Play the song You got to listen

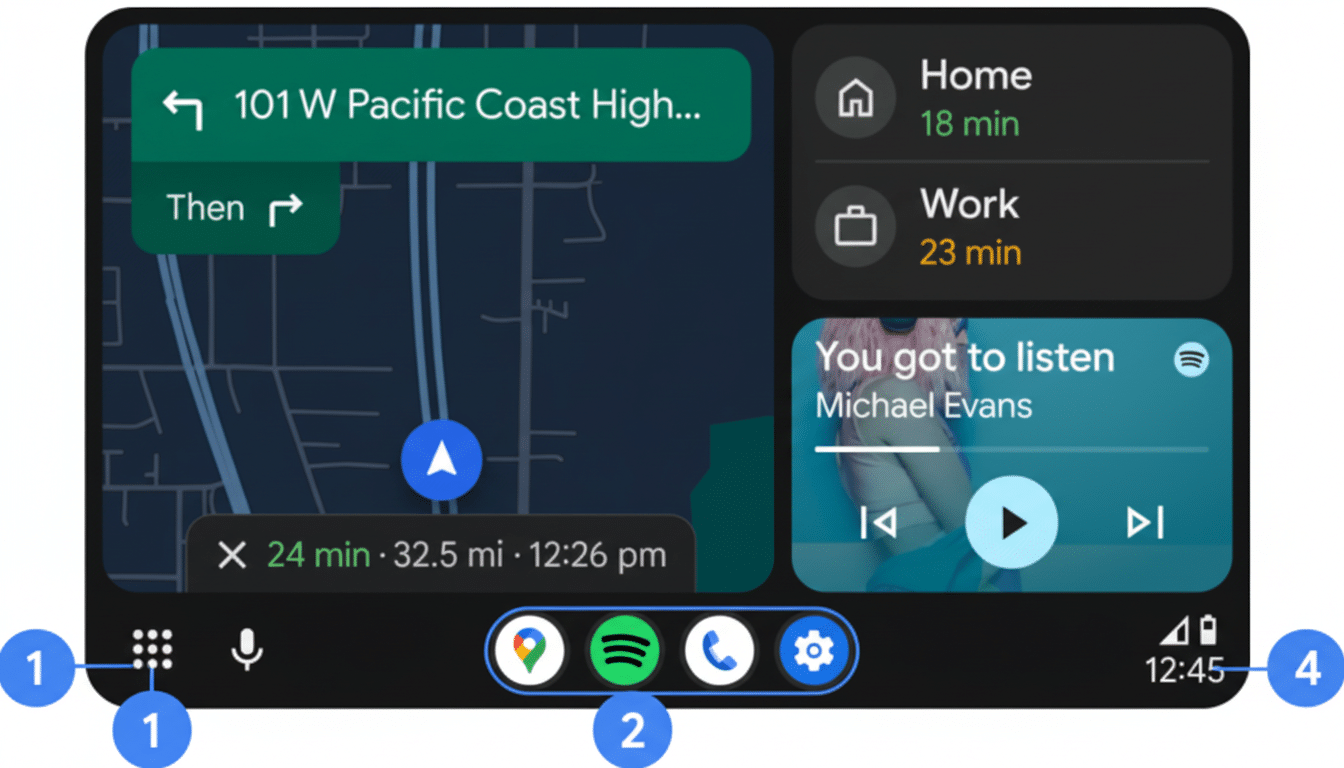[x=1011, y=522]
